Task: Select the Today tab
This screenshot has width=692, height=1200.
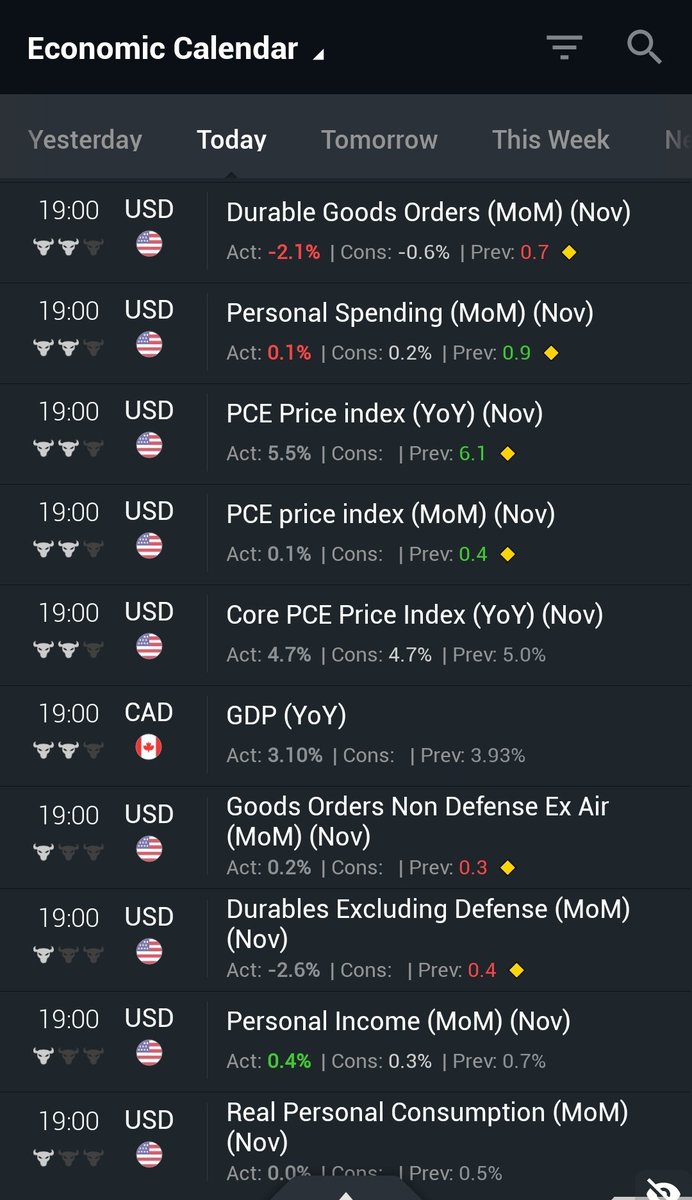Action: click(231, 140)
